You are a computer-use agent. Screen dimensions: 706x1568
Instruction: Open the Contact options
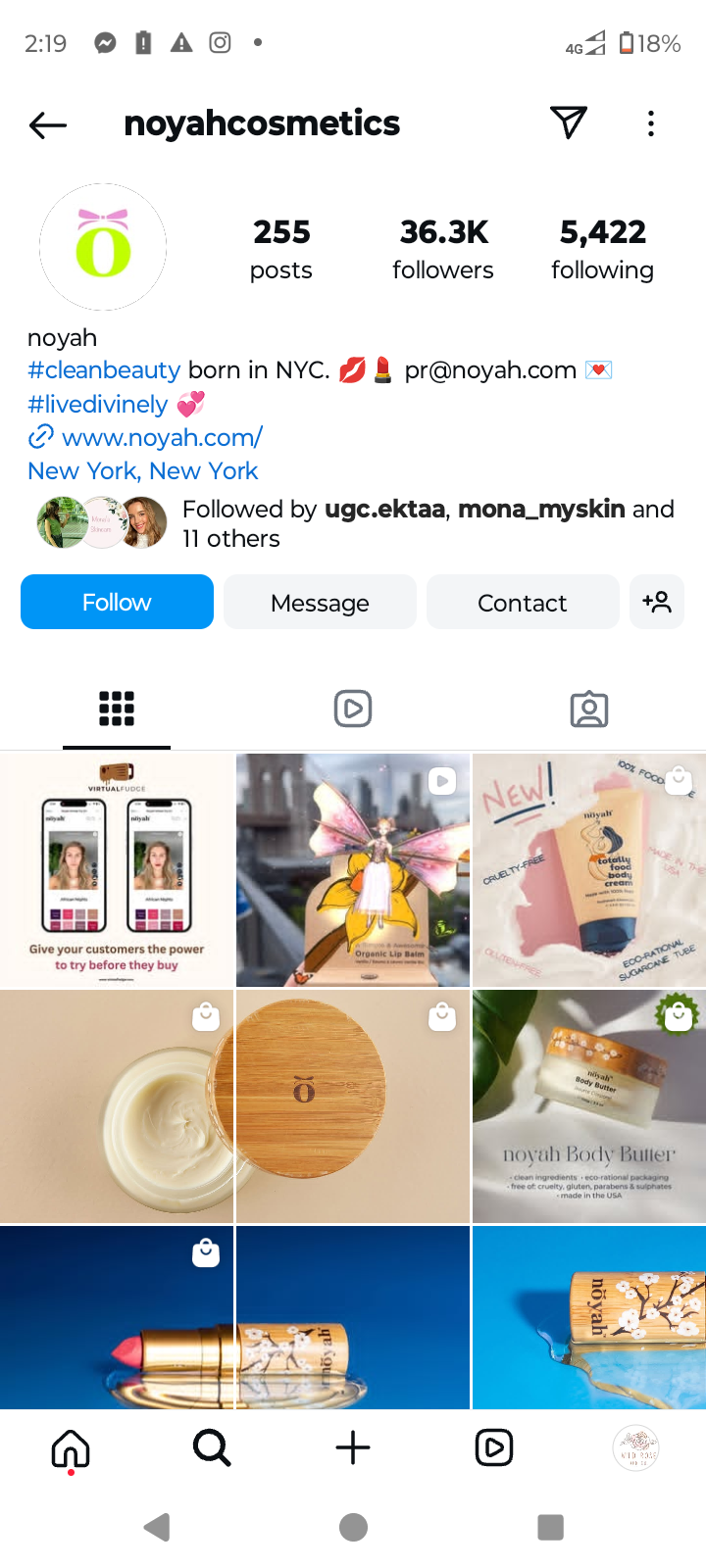522,602
